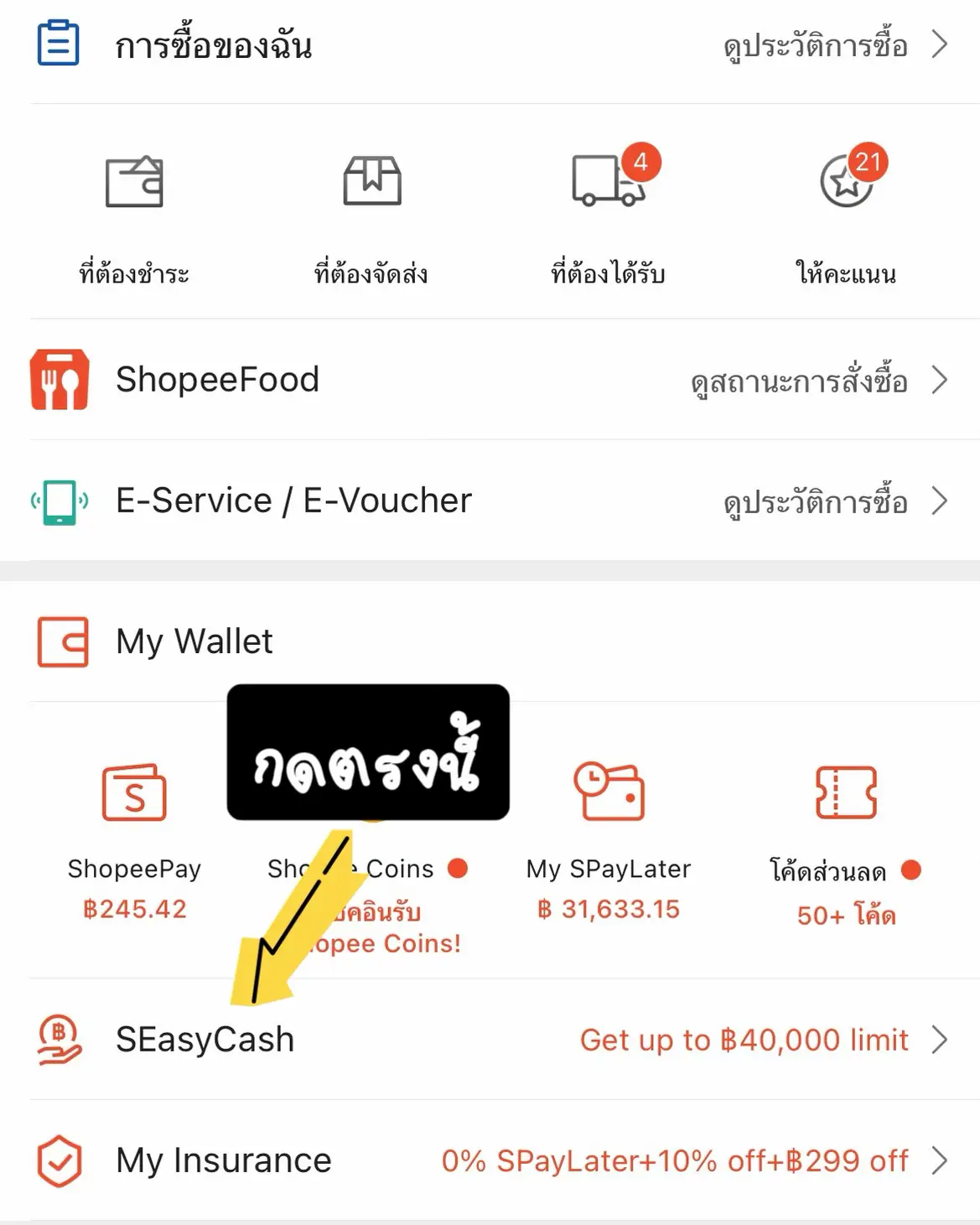This screenshot has width=980, height=1225.
Task: Open ที่ต้องได้รับ delivery truck icon
Action: pos(605,186)
